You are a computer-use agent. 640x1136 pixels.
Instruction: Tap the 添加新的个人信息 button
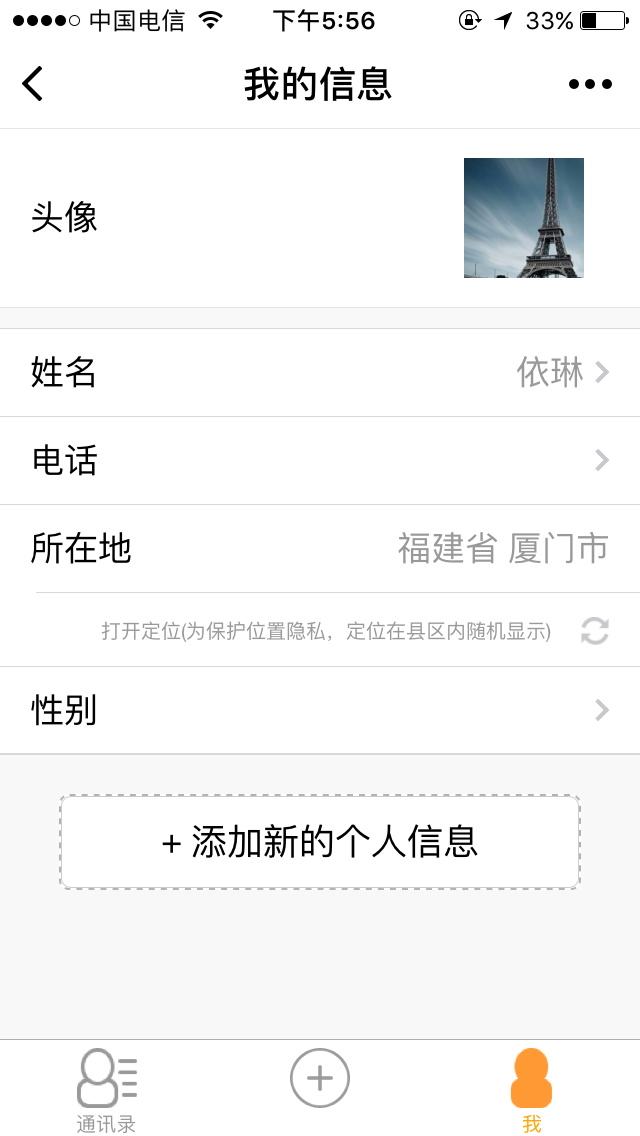pyautogui.click(x=320, y=843)
